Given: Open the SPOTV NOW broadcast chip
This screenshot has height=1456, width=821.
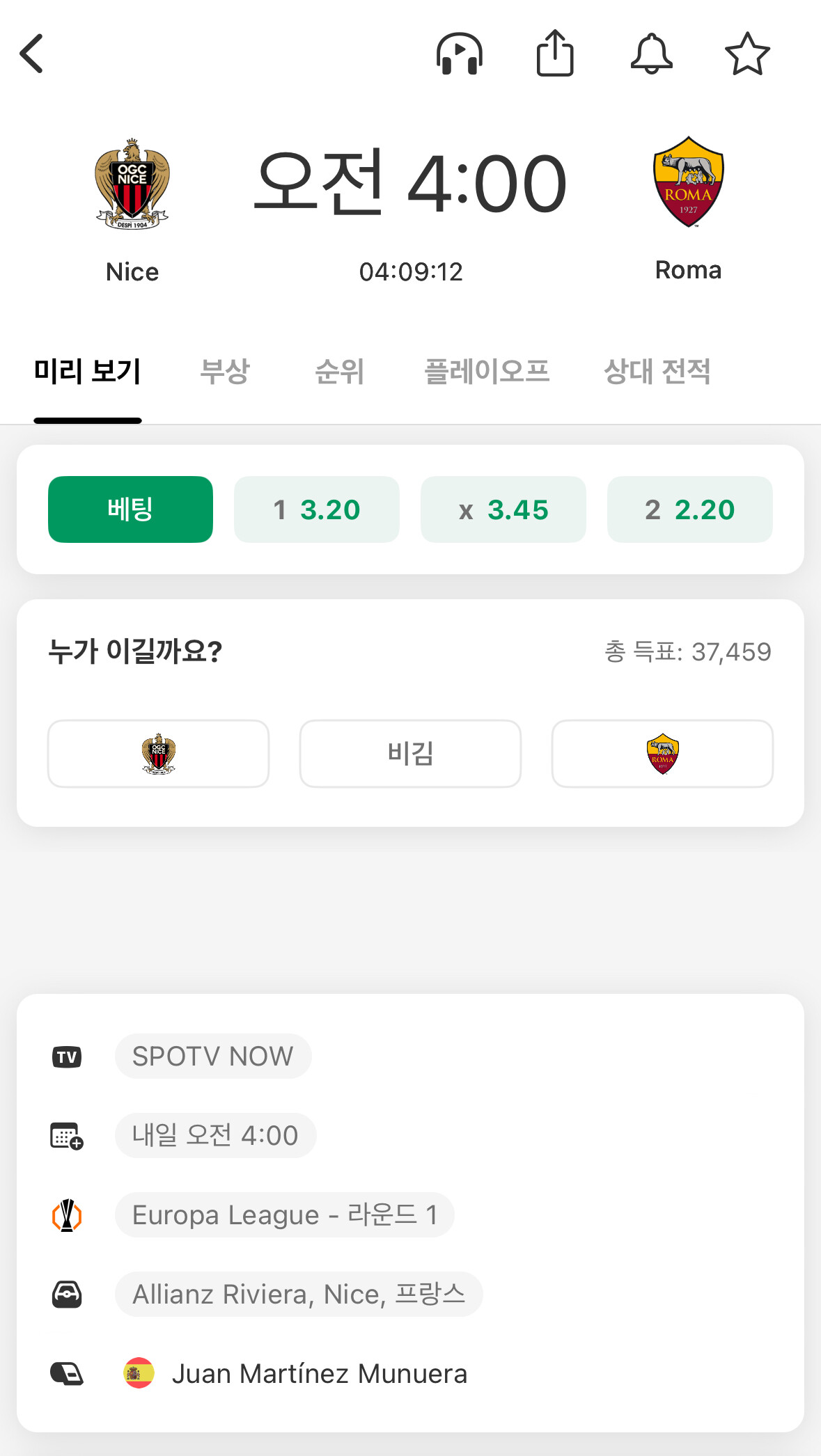Looking at the screenshot, I should coord(213,1057).
